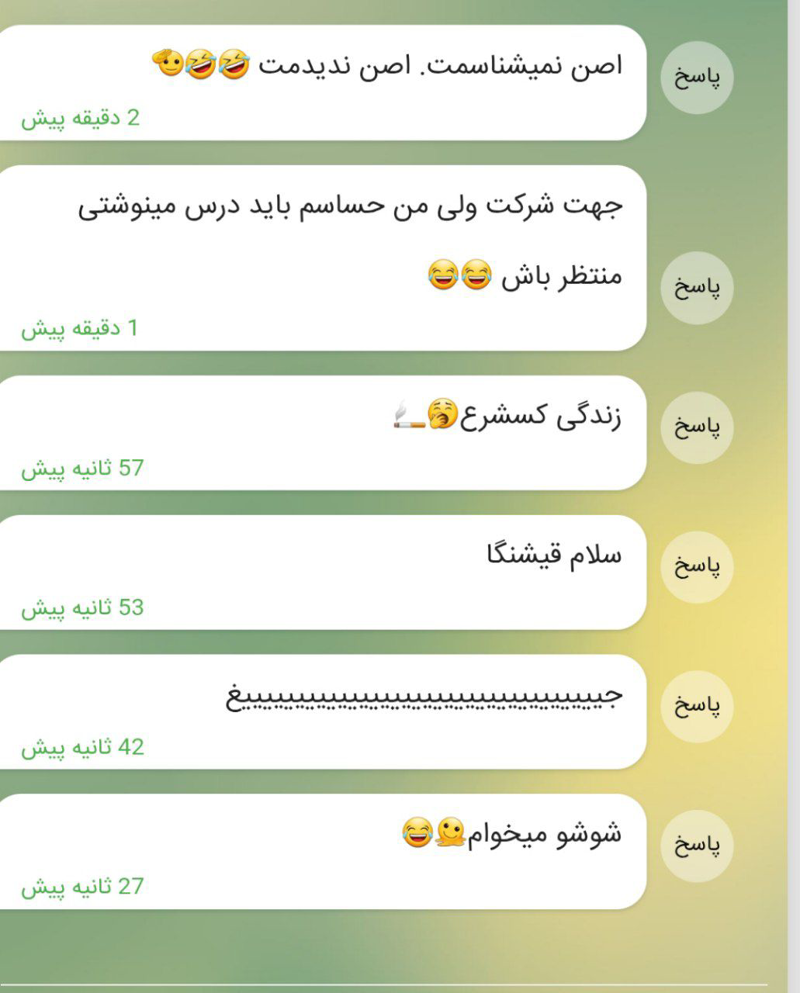Reply to the سلام قیشنگا message
The image size is (800, 993).
pyautogui.click(x=697, y=567)
